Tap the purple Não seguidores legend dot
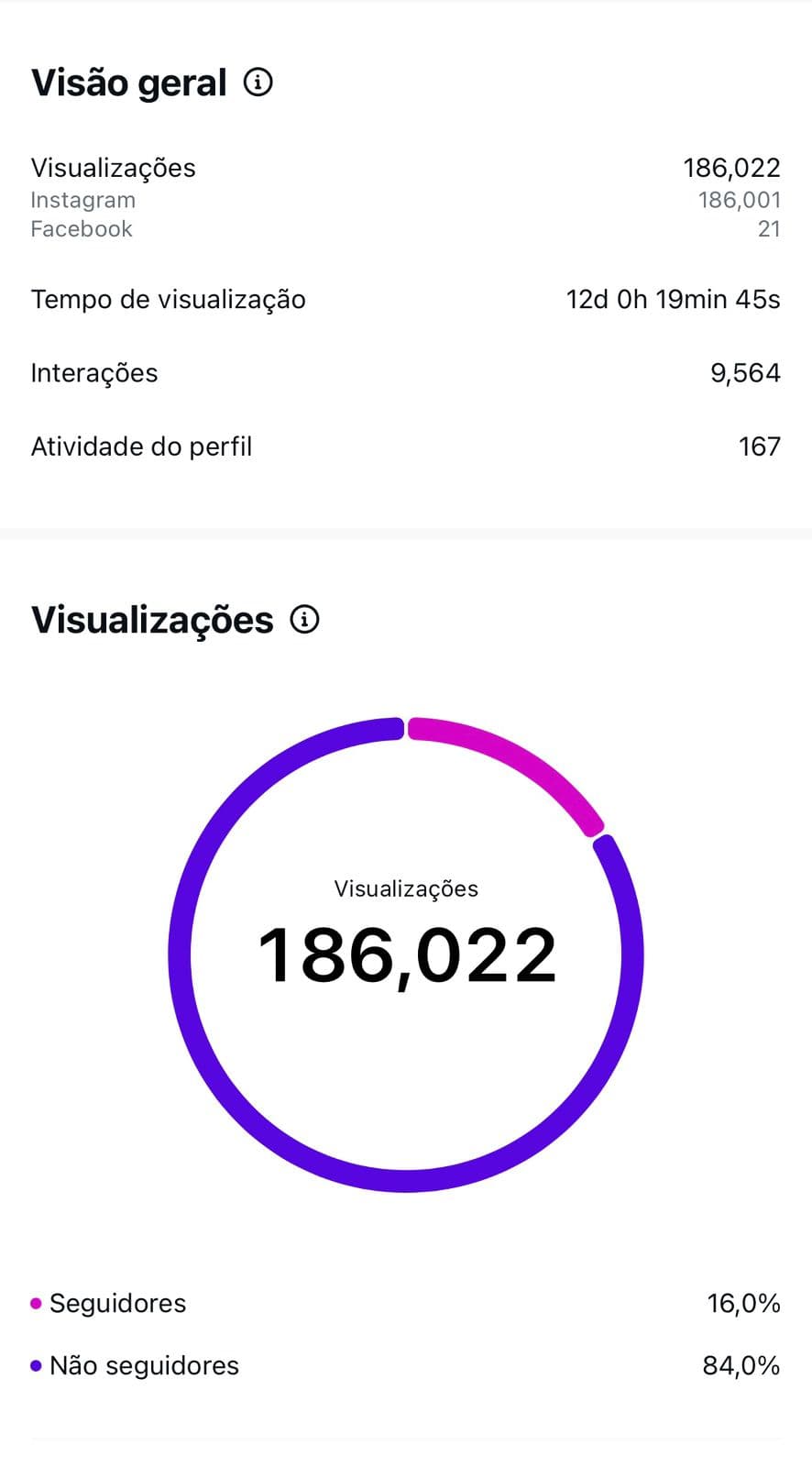The height and width of the screenshot is (1467, 812). coord(35,1365)
